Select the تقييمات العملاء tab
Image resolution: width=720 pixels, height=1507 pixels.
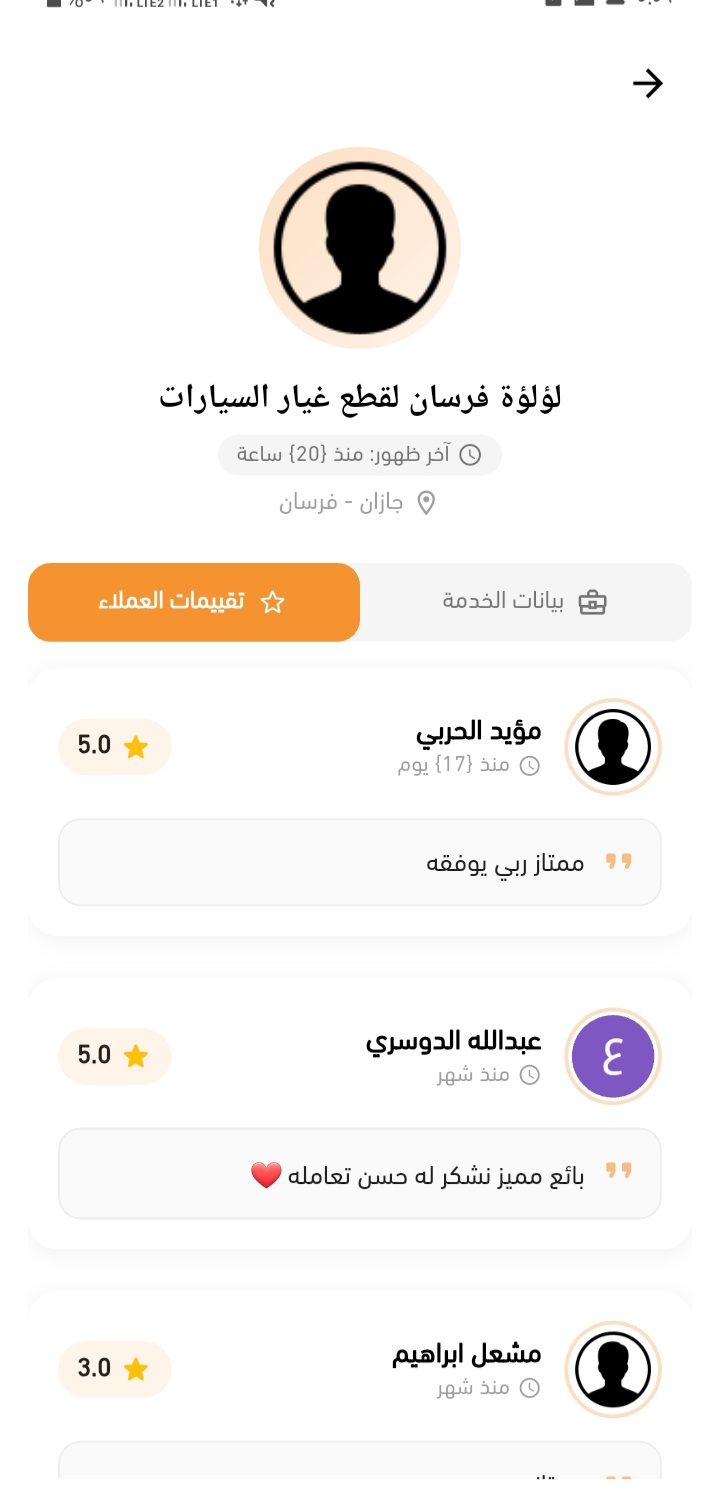point(195,601)
